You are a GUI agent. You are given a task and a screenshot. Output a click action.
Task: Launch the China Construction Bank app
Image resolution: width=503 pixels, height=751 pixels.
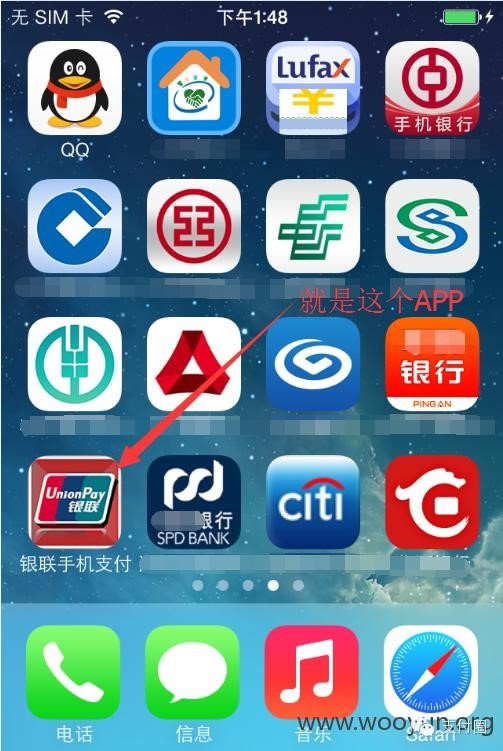click(x=74, y=226)
